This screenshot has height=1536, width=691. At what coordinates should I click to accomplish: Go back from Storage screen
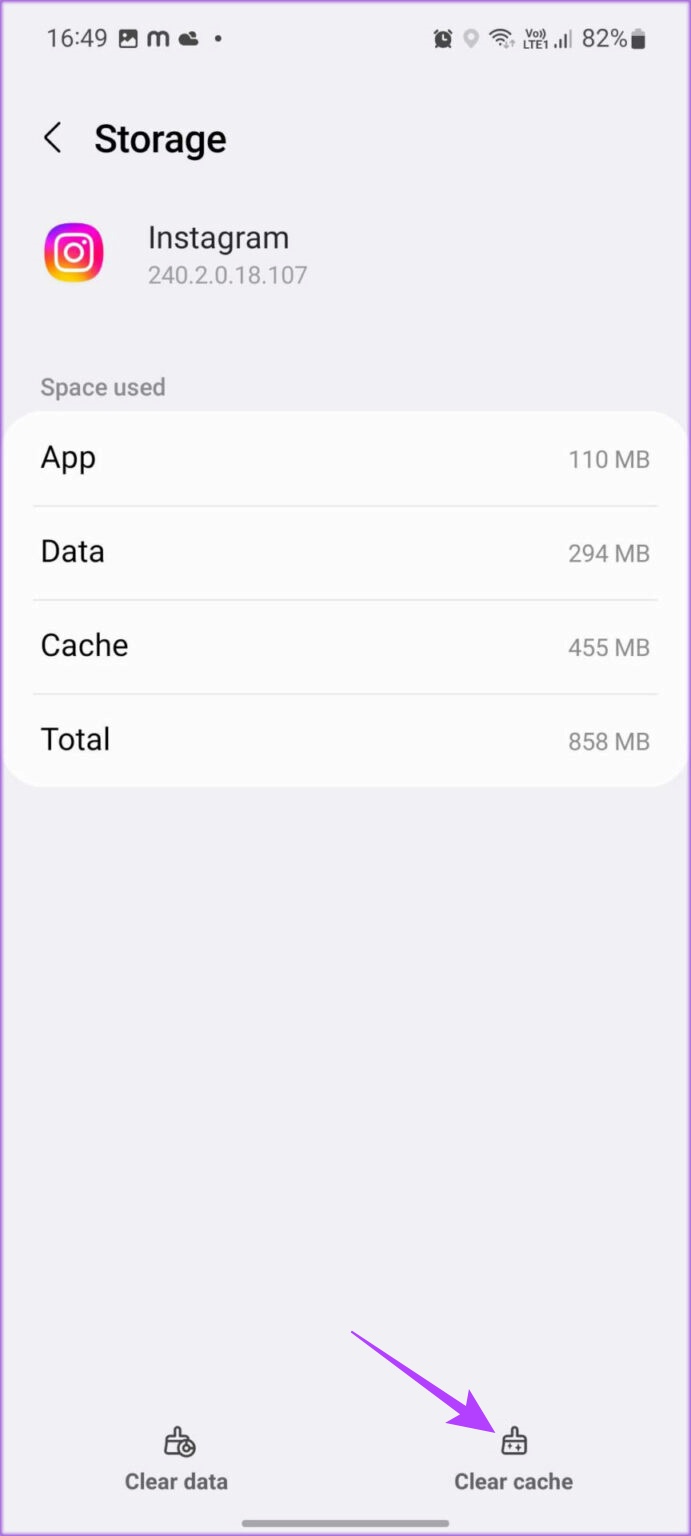(x=53, y=138)
